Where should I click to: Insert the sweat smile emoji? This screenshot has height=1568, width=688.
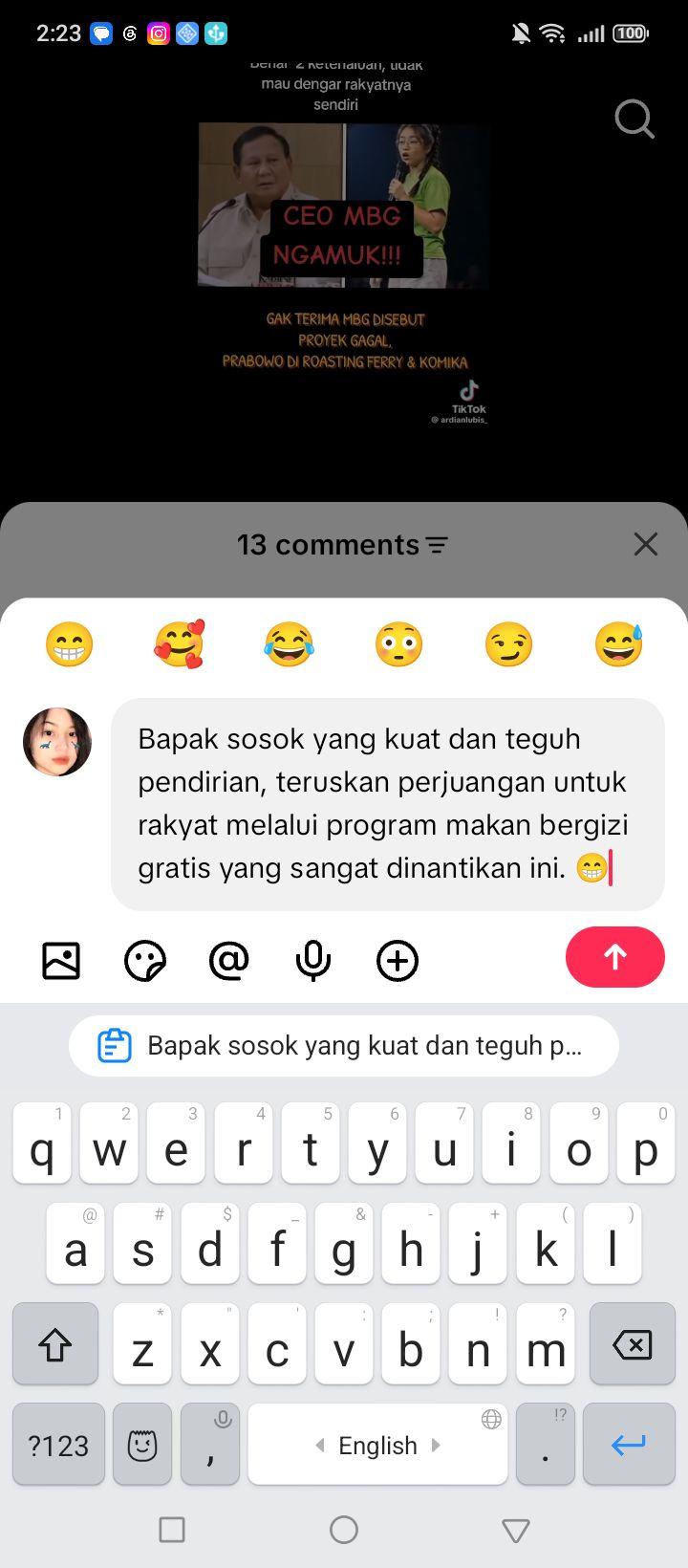point(618,644)
